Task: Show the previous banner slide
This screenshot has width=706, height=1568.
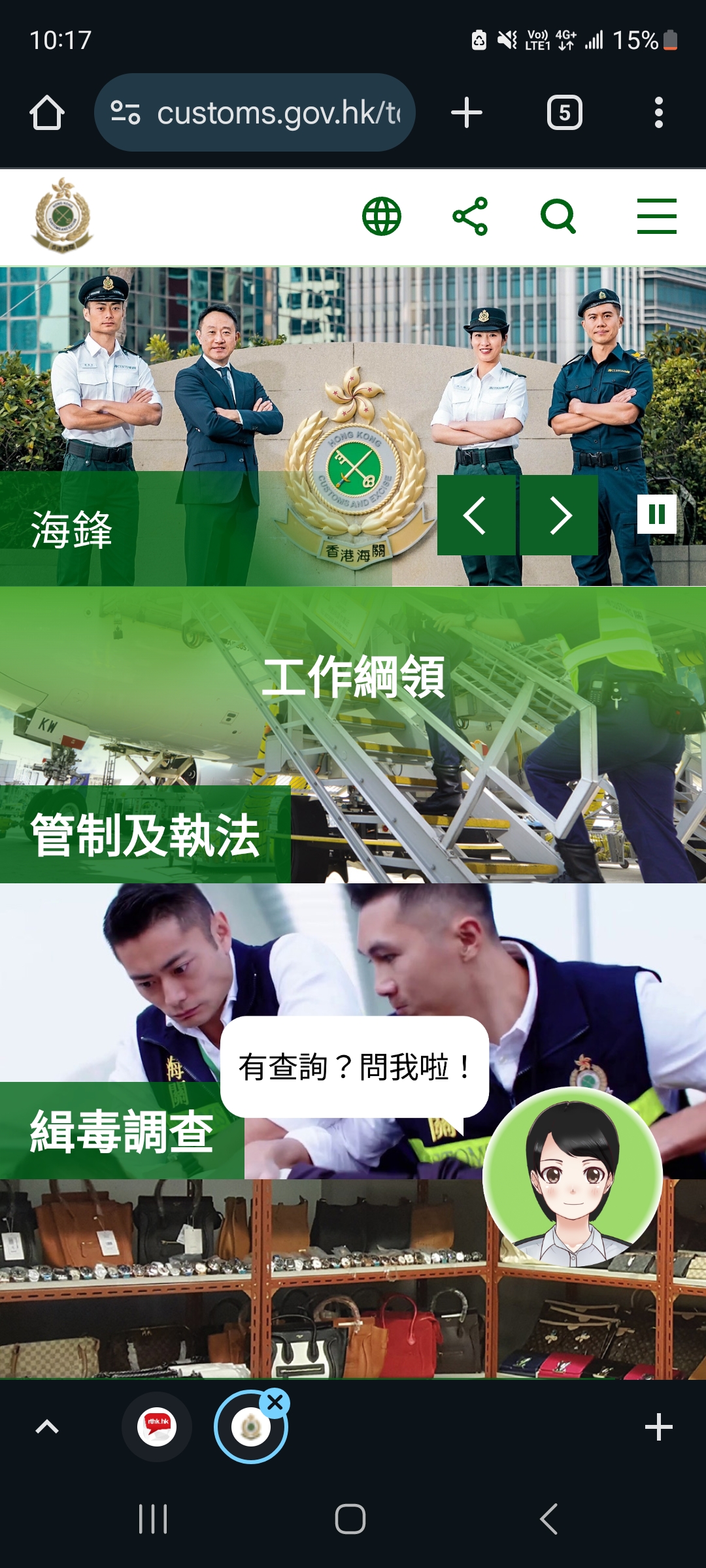Action: click(x=476, y=515)
